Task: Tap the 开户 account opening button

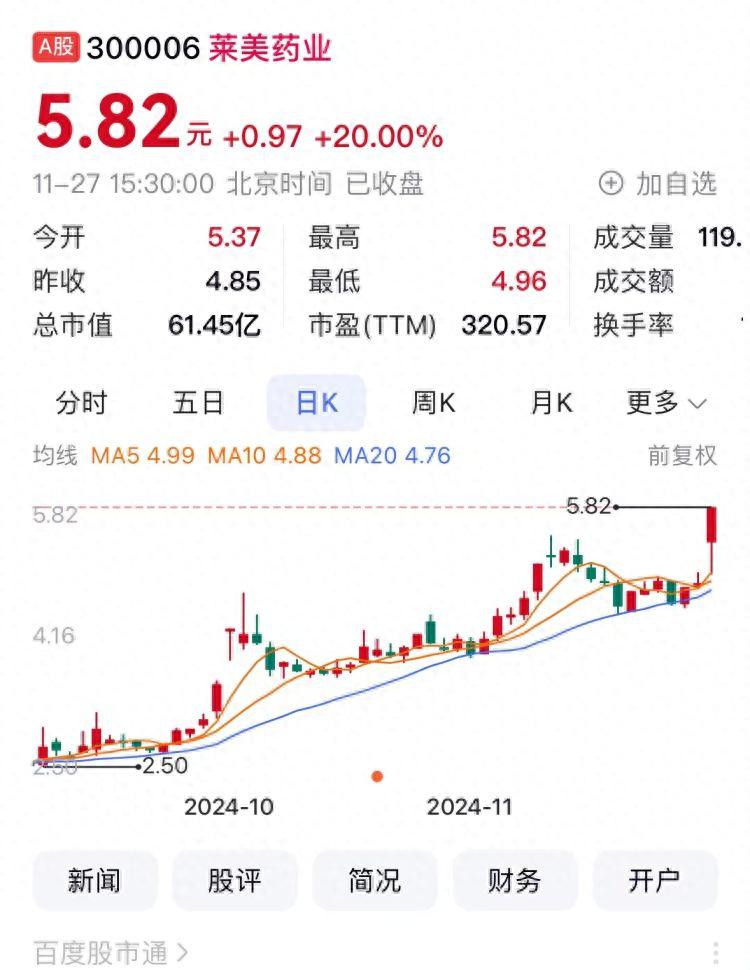Action: 655,880
